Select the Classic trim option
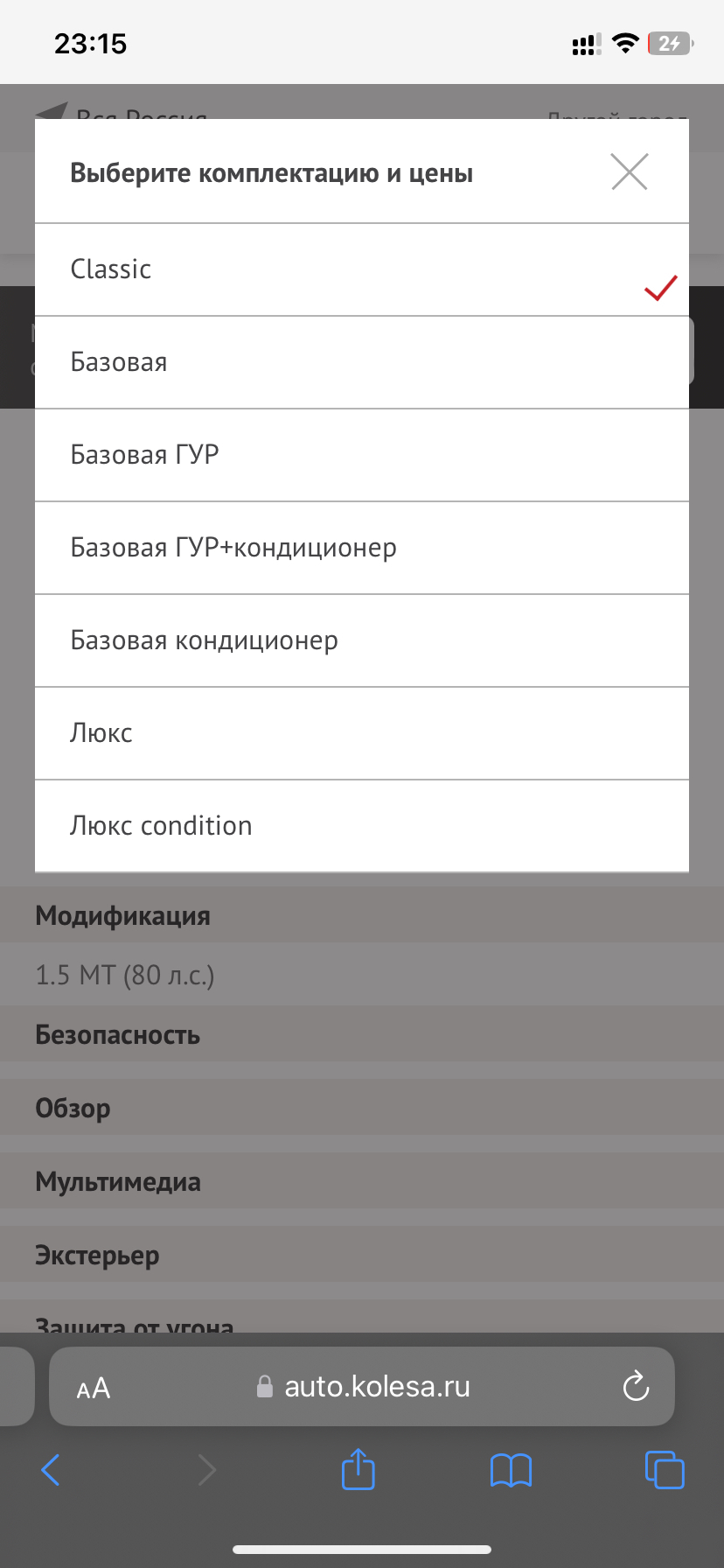724x1568 pixels. tap(361, 269)
